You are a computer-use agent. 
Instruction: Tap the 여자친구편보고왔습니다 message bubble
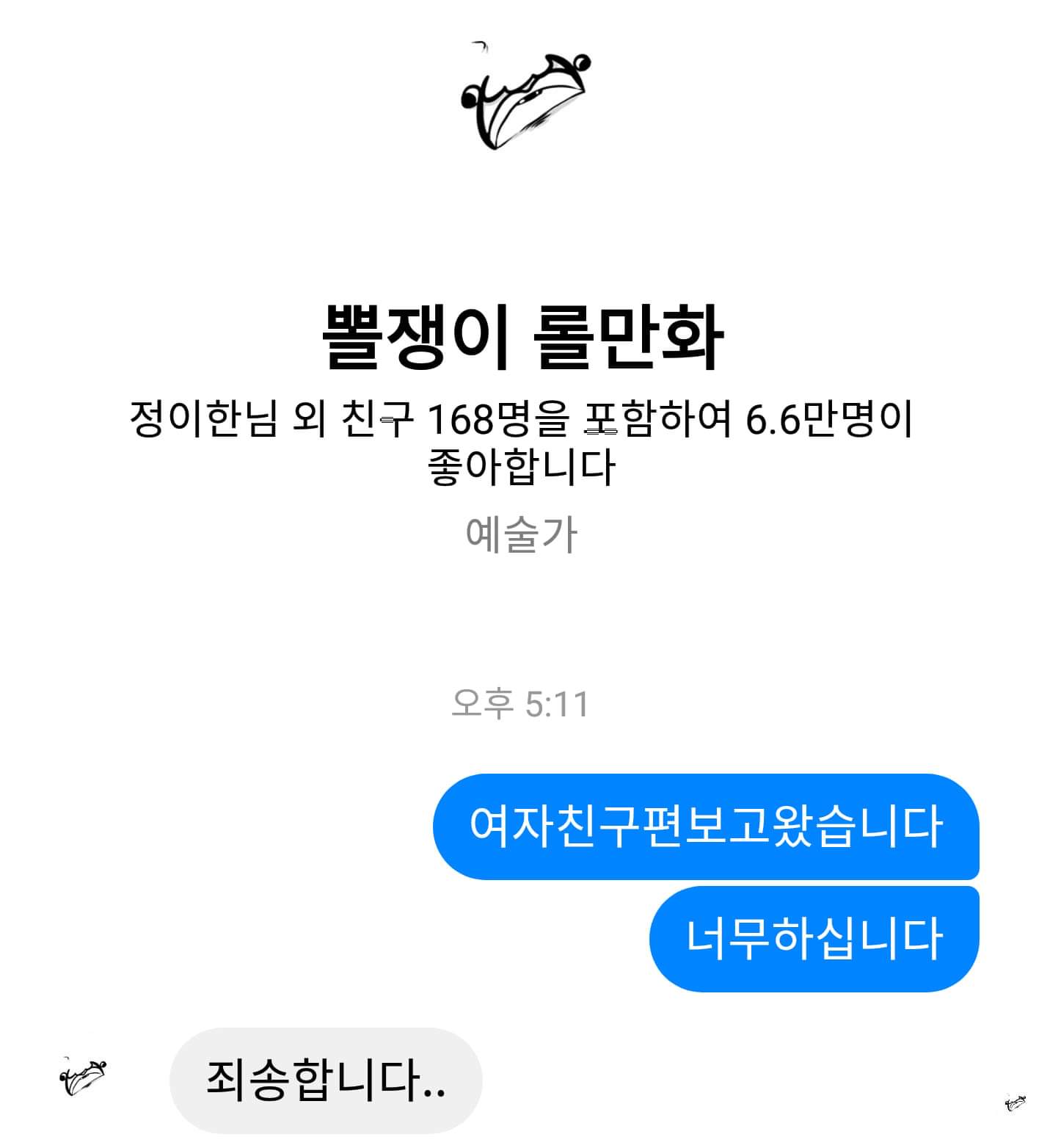[x=705, y=826]
